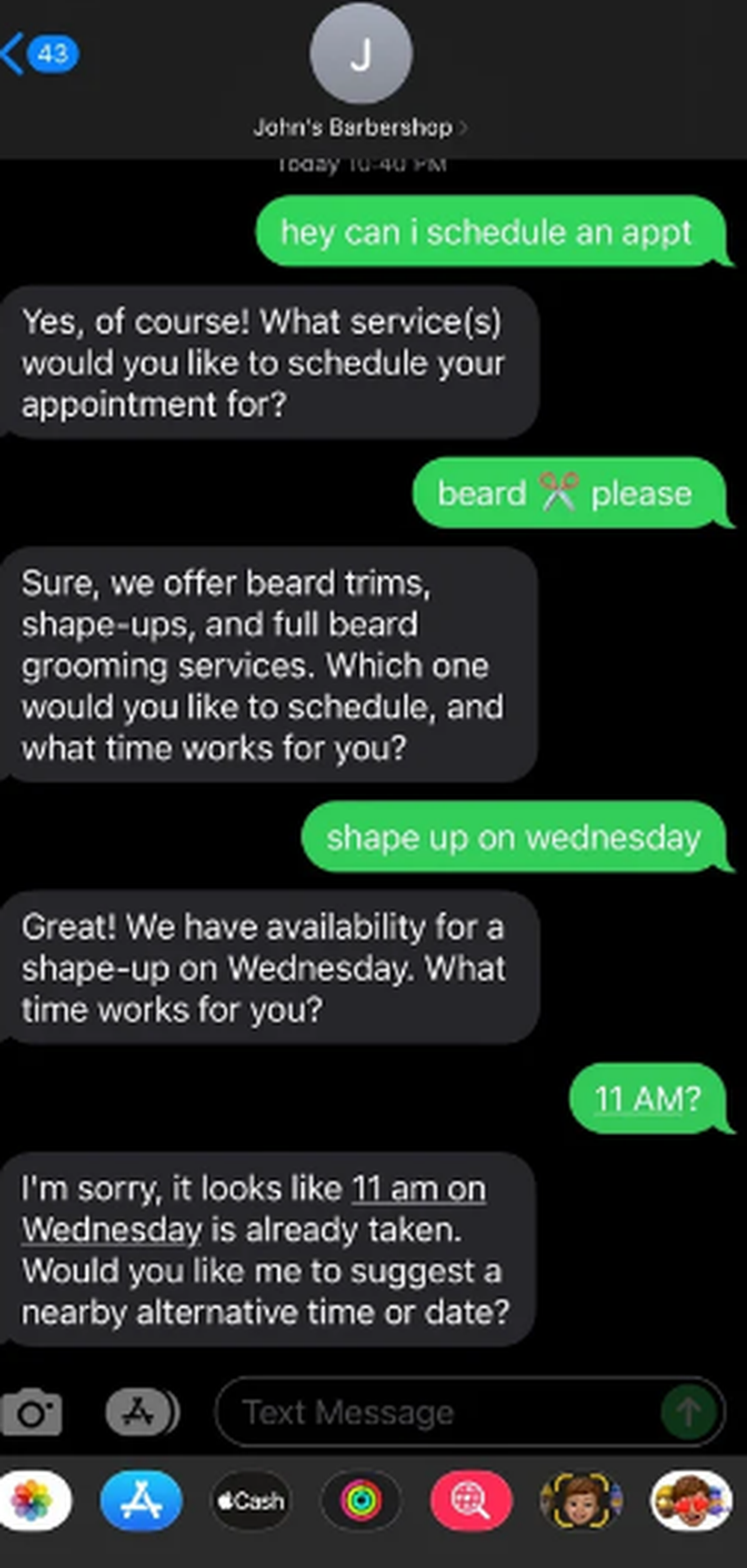Open Apple Cash in the app strip
The image size is (747, 1568).
click(x=251, y=1501)
